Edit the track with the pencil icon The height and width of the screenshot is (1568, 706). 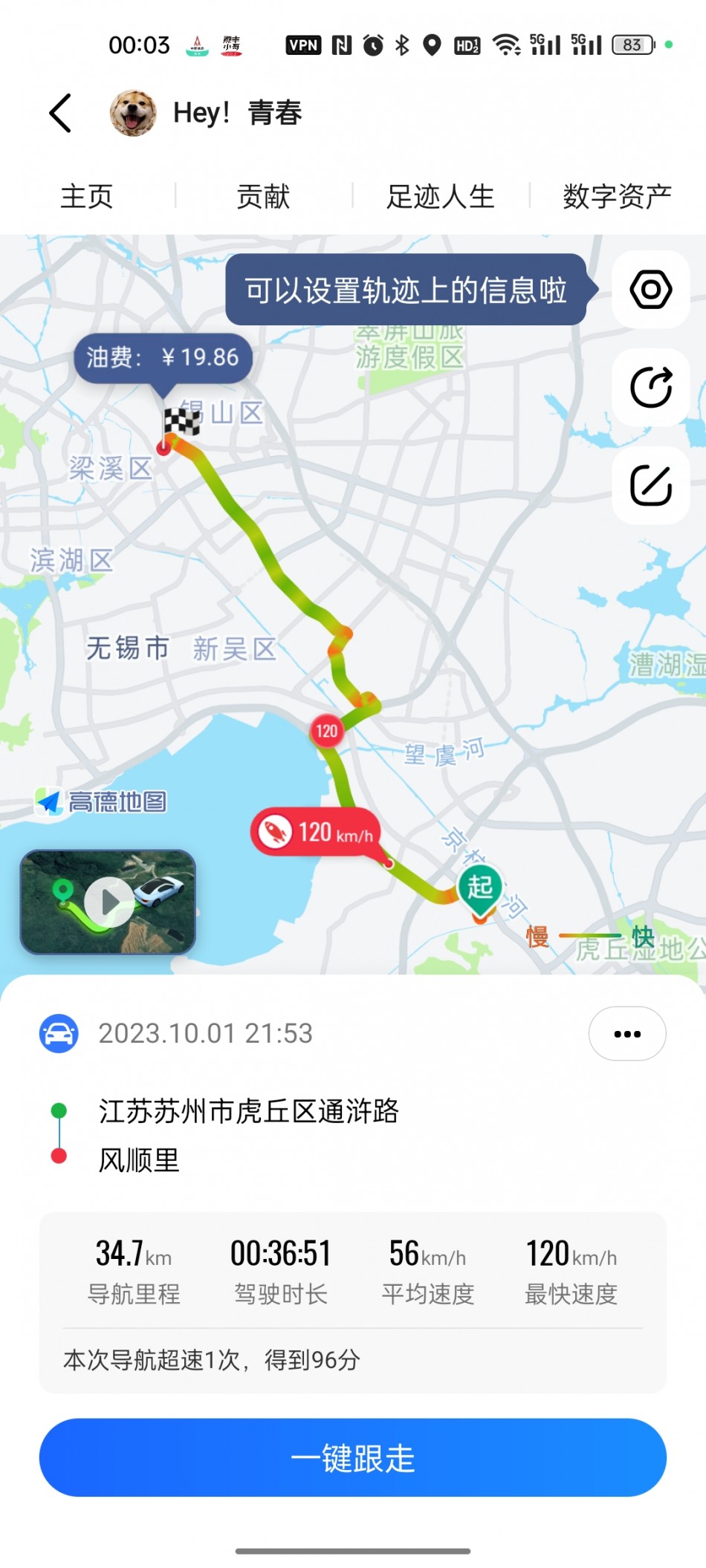coord(650,486)
